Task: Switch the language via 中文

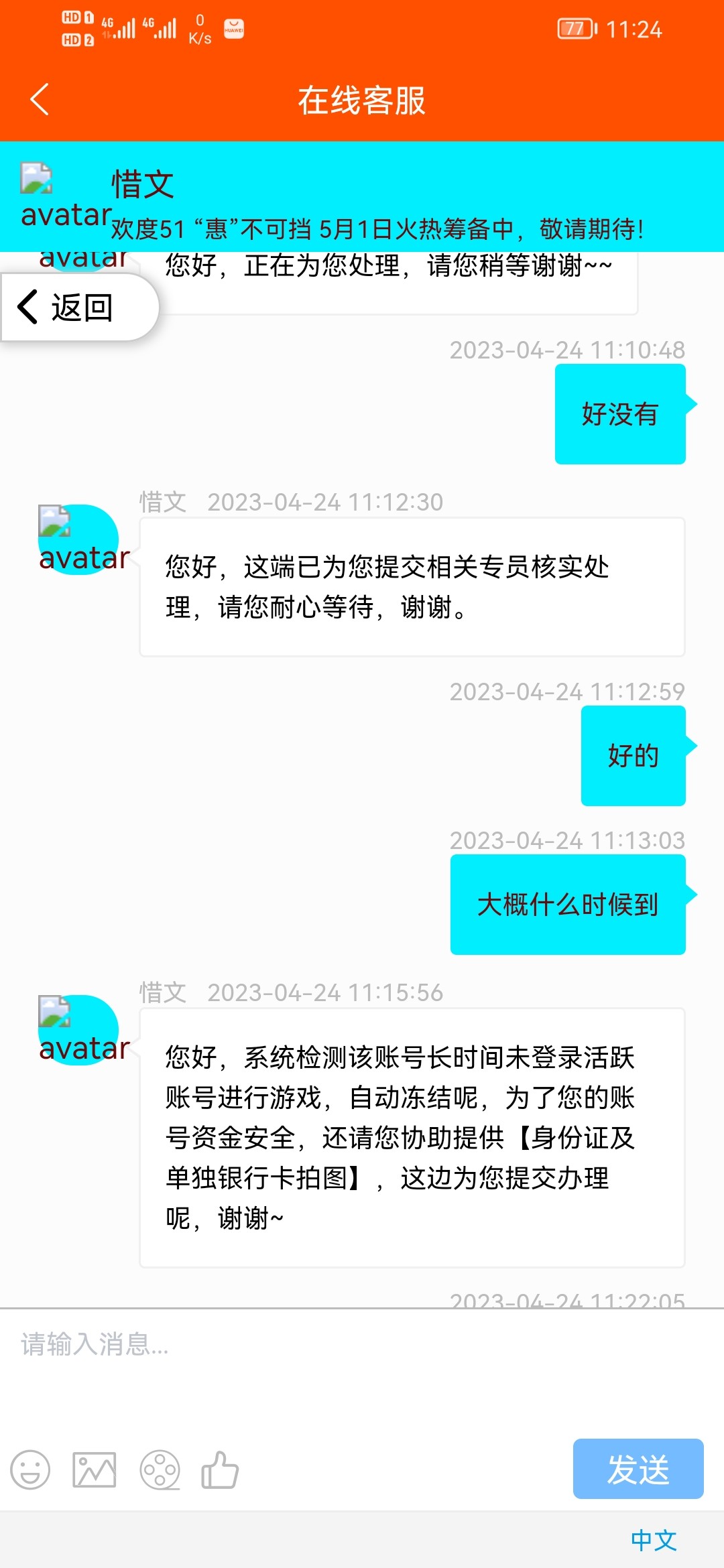Action: point(654,1541)
